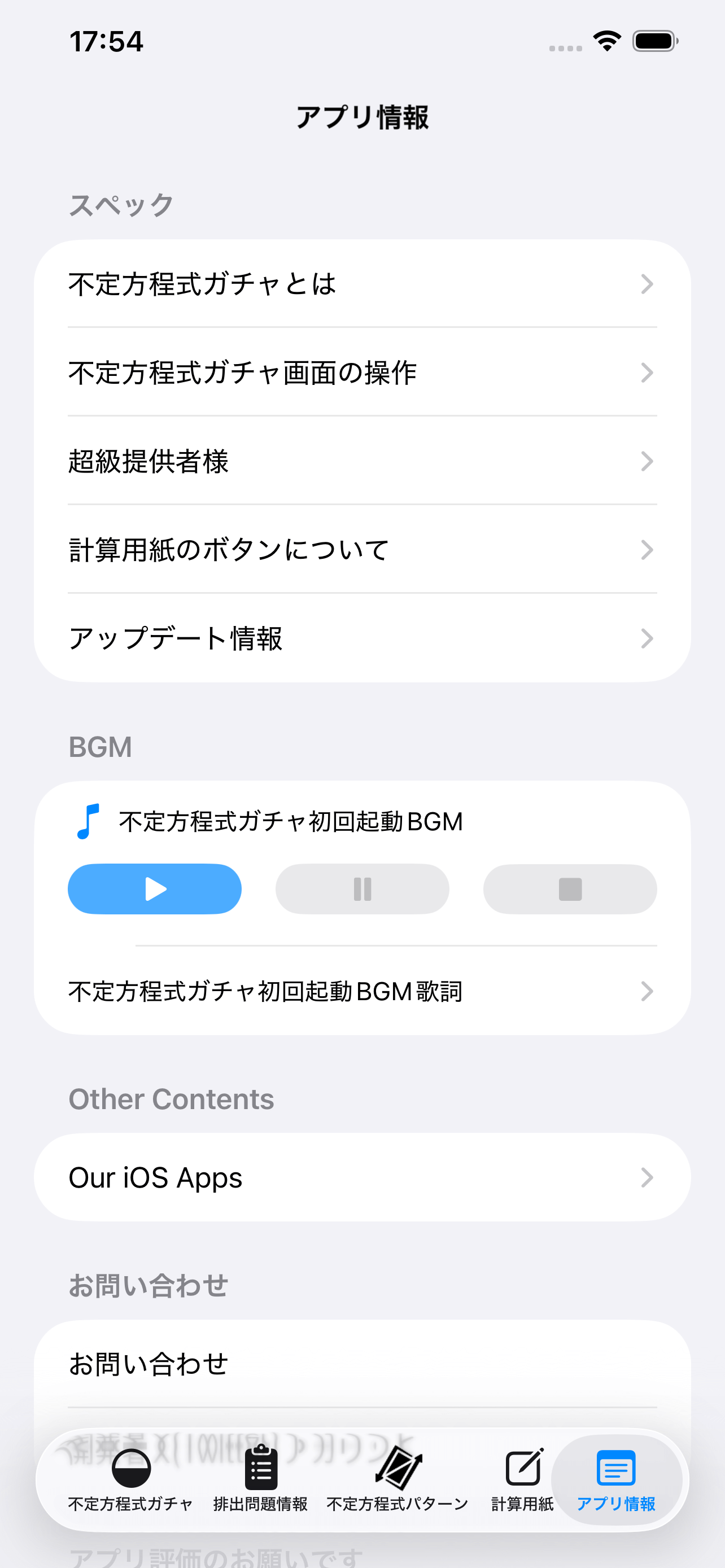Tap the 不定方程式パターン pencil icon
Viewport: 725px width, 1568px height.
coord(399,1466)
